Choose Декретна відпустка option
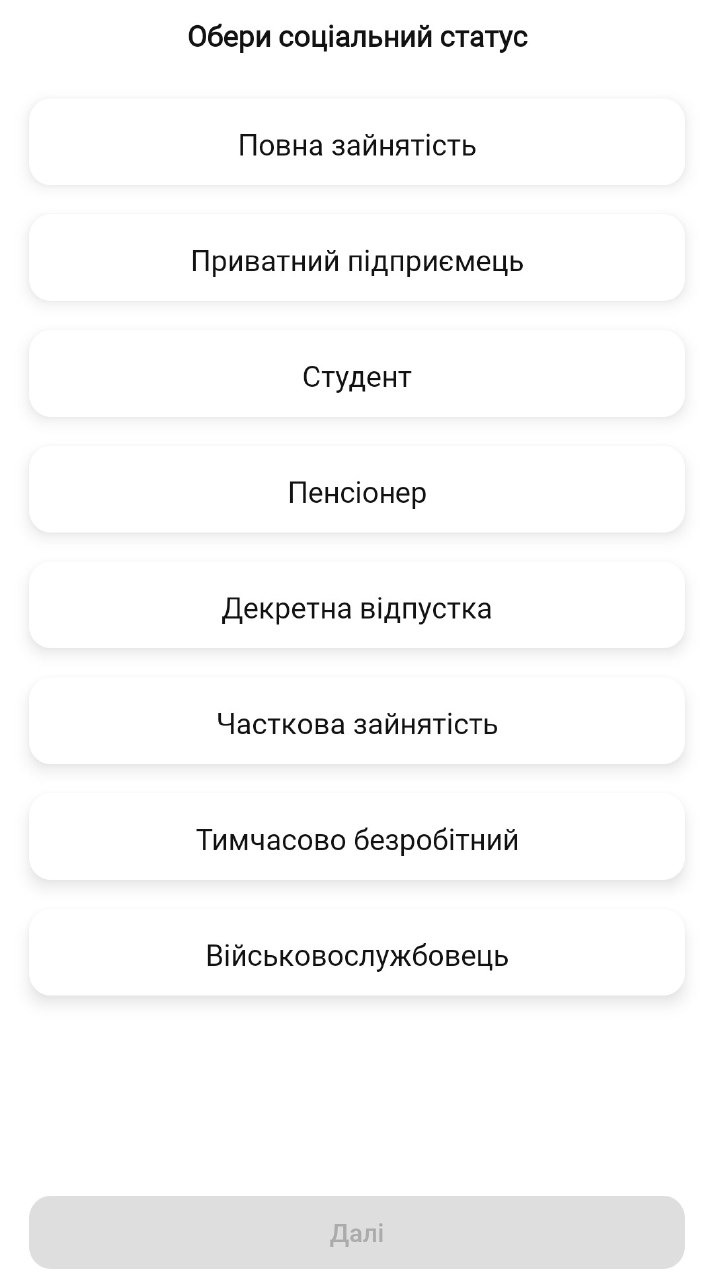This screenshot has width=714, height=1280. 357,609
